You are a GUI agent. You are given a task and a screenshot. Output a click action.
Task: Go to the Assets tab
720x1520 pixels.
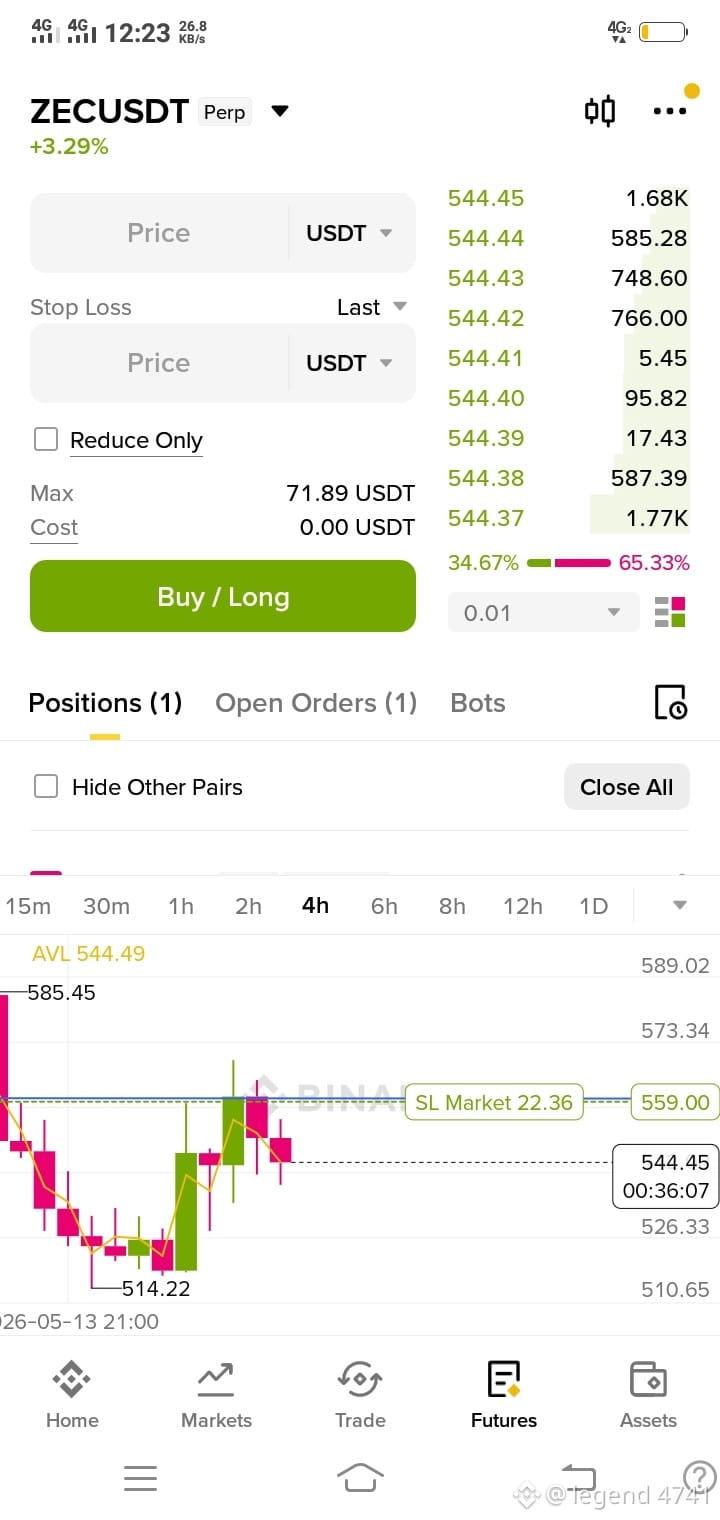(648, 1394)
